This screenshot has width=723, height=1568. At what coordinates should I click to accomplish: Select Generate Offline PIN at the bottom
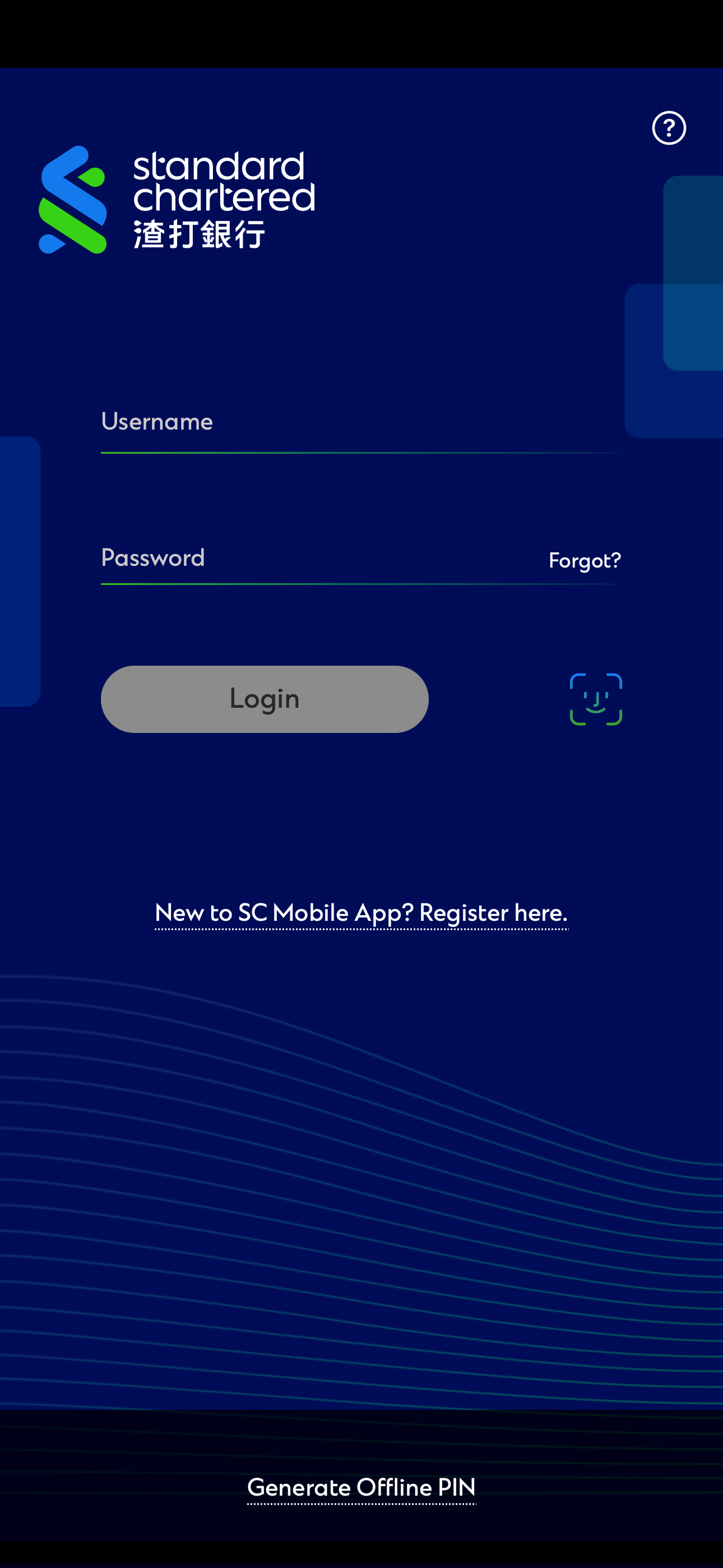(x=361, y=1488)
